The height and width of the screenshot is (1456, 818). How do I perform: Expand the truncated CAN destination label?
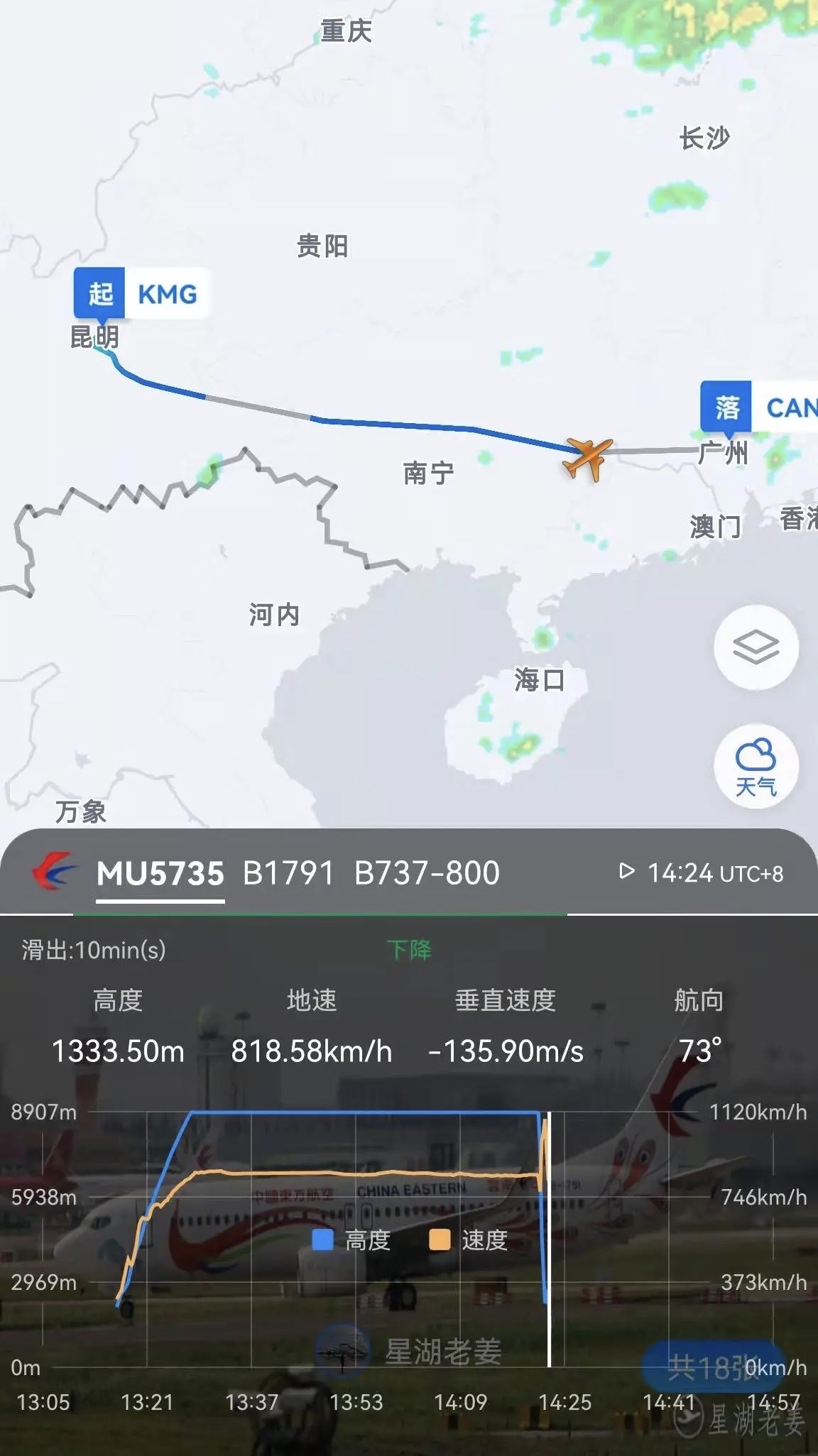click(788, 407)
